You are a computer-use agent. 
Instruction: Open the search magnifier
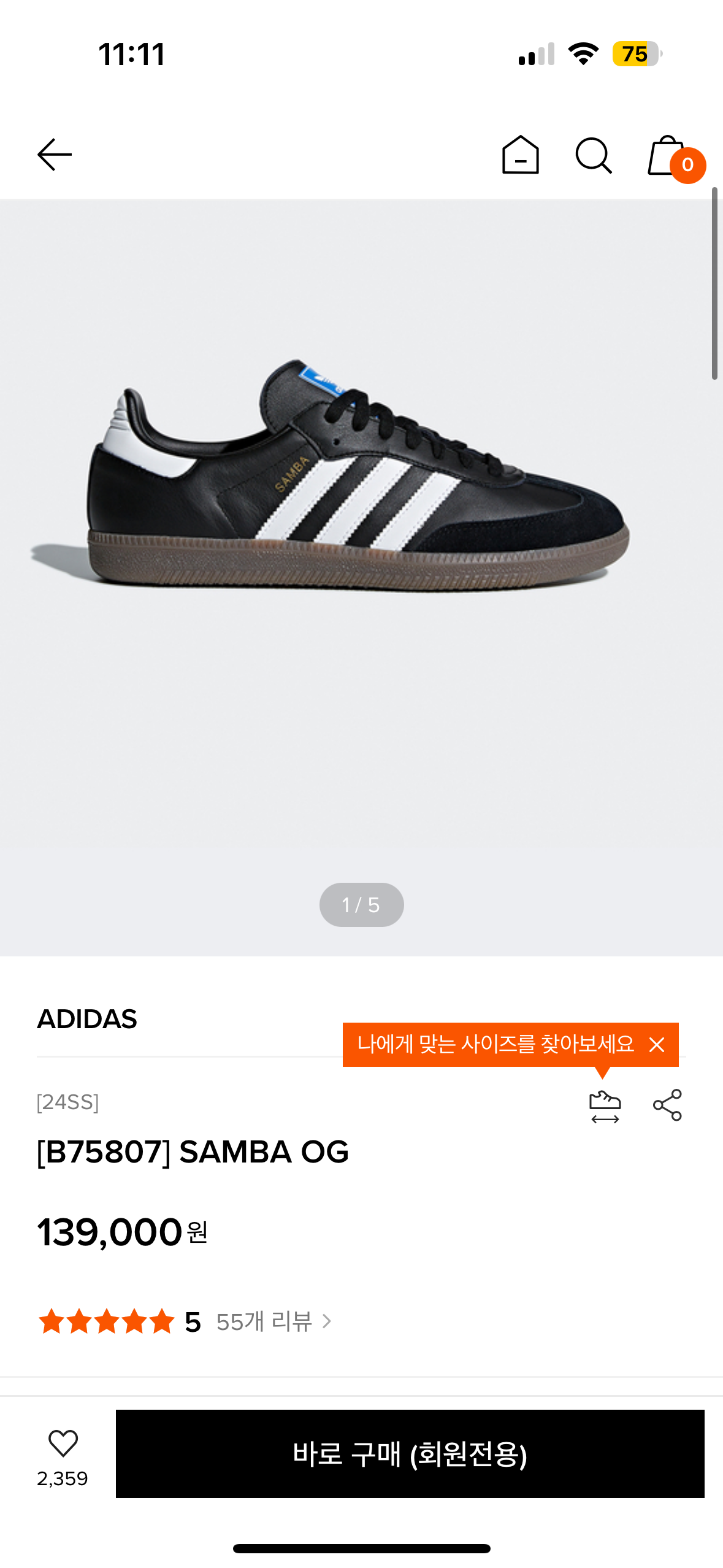coord(593,155)
